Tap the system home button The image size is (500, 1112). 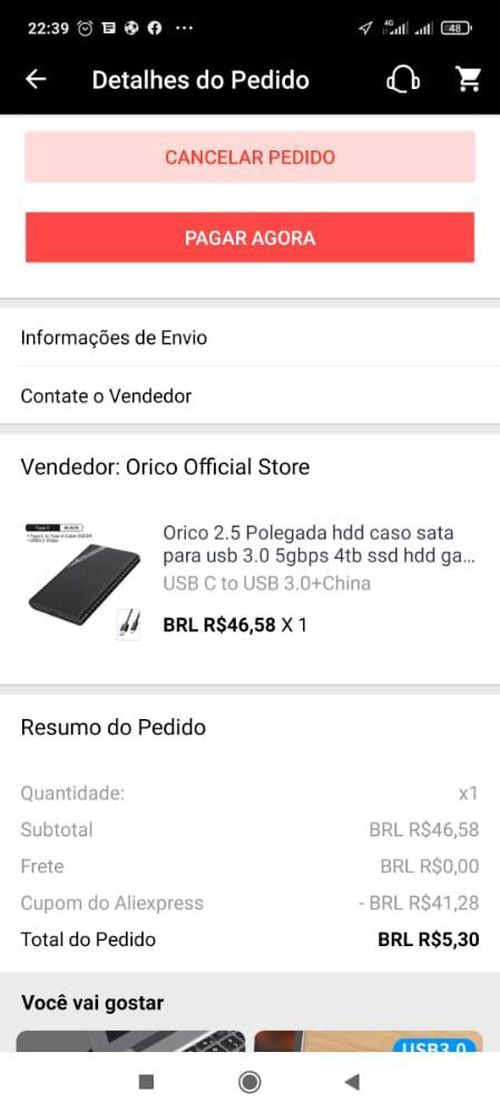coord(250,1082)
